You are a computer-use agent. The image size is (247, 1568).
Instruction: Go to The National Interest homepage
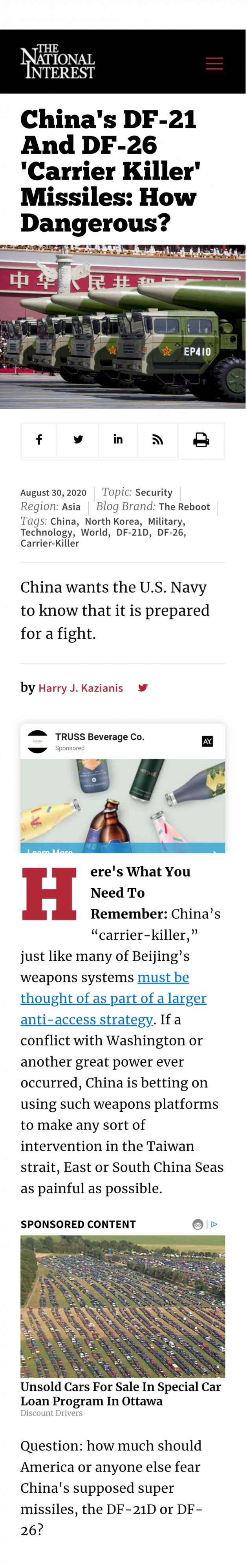point(57,62)
